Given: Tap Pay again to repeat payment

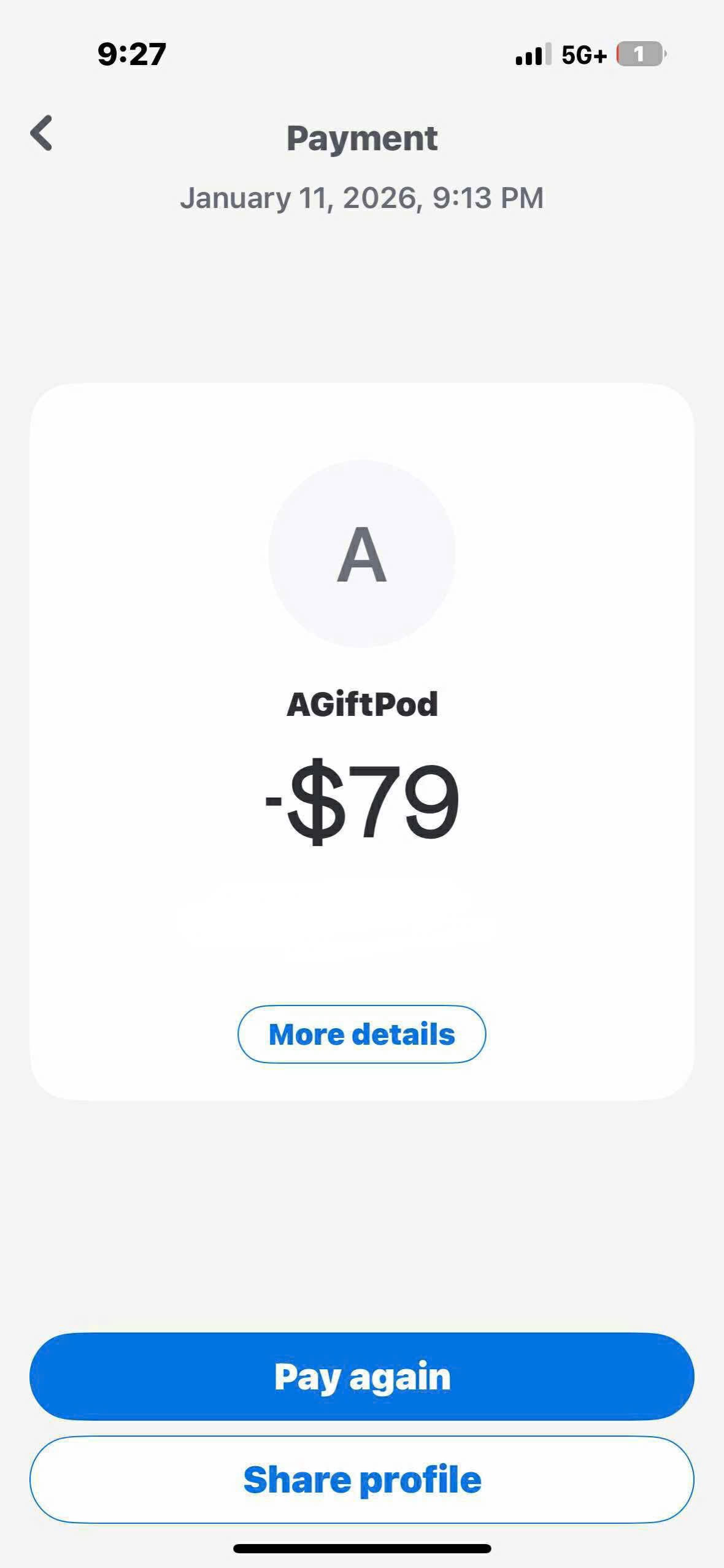Looking at the screenshot, I should tap(361, 1377).
